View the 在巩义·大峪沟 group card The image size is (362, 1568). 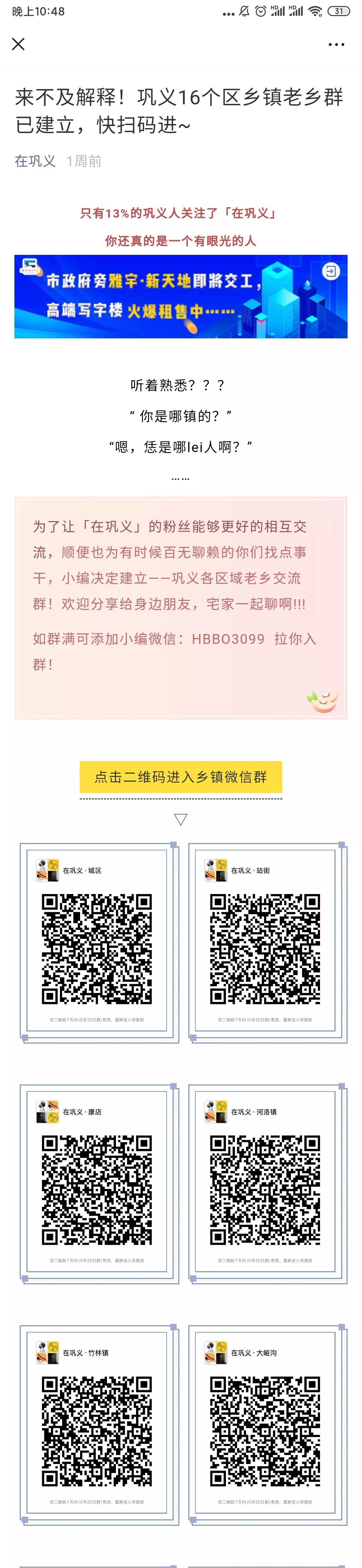click(265, 1423)
